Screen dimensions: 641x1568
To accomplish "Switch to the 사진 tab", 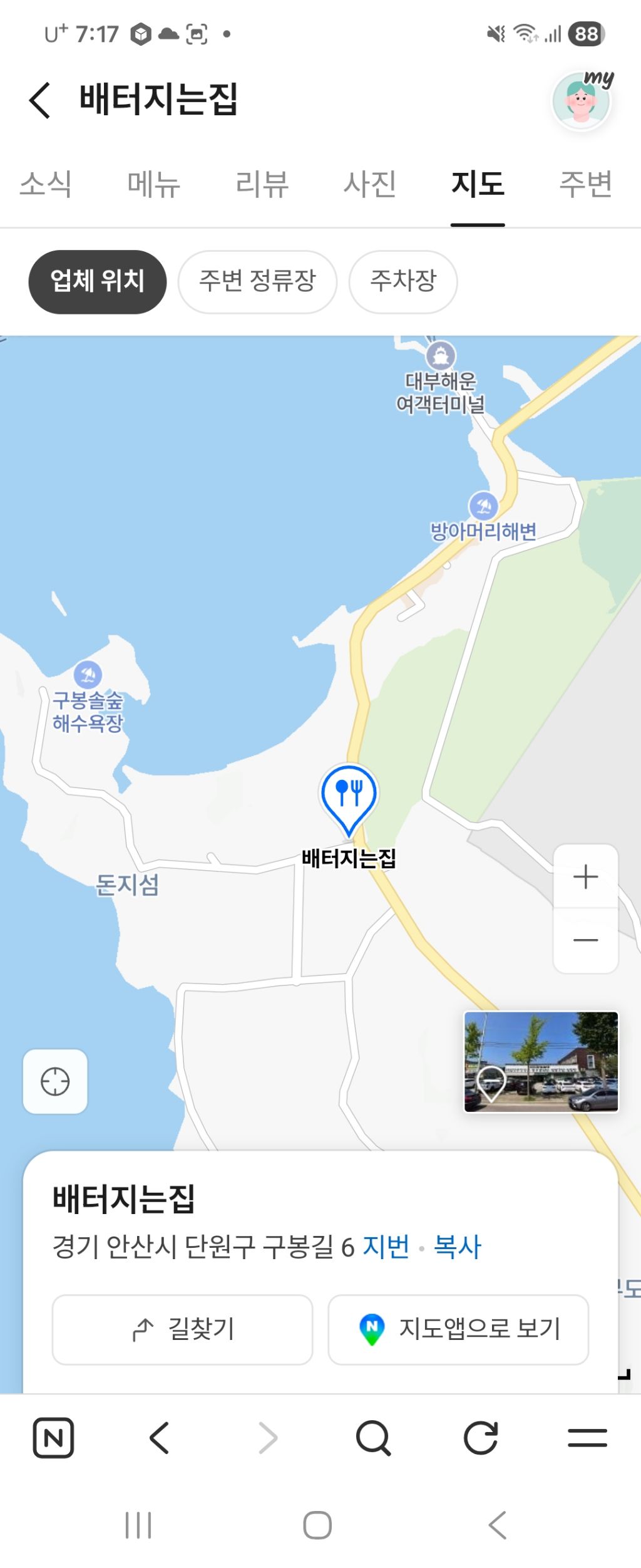I will point(369,184).
